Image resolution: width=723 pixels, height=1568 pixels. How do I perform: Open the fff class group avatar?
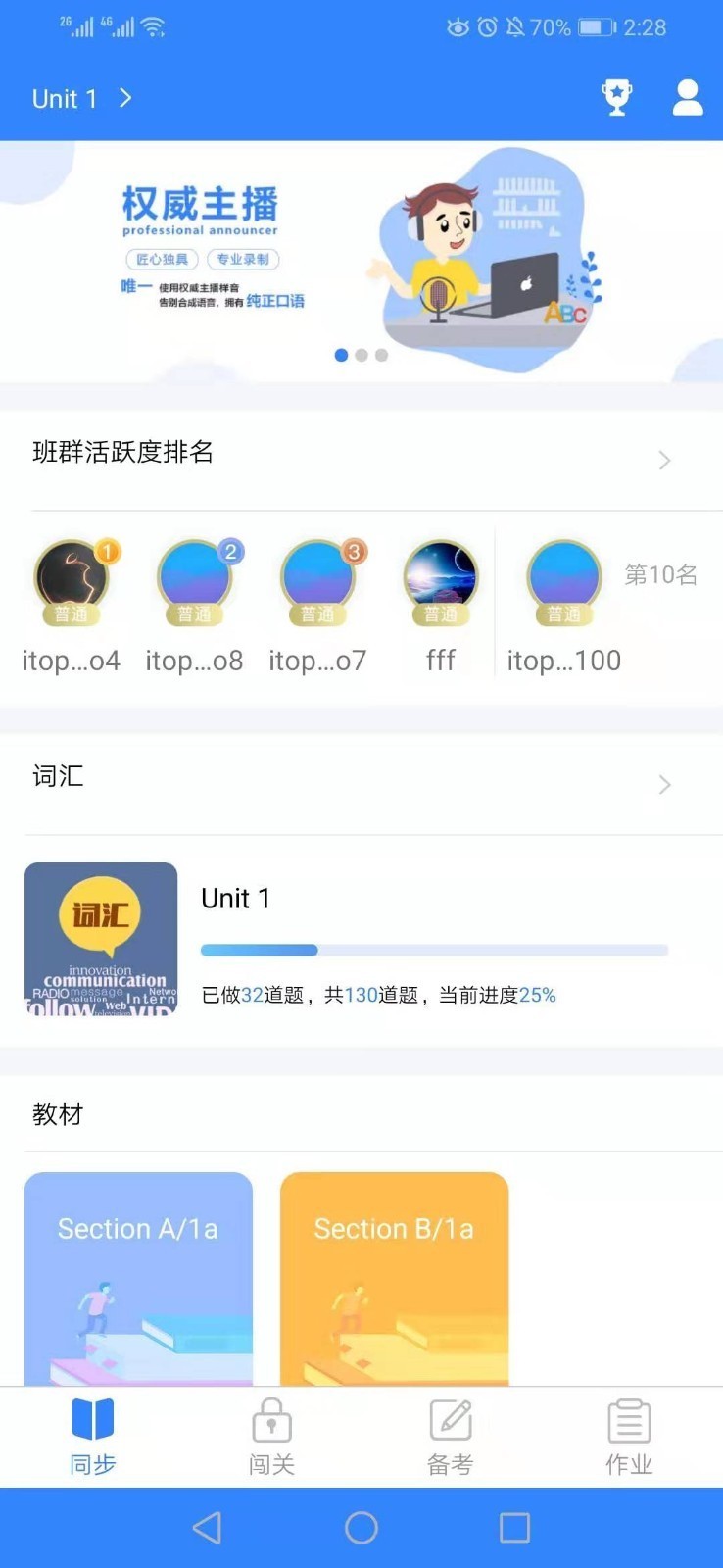click(x=440, y=578)
